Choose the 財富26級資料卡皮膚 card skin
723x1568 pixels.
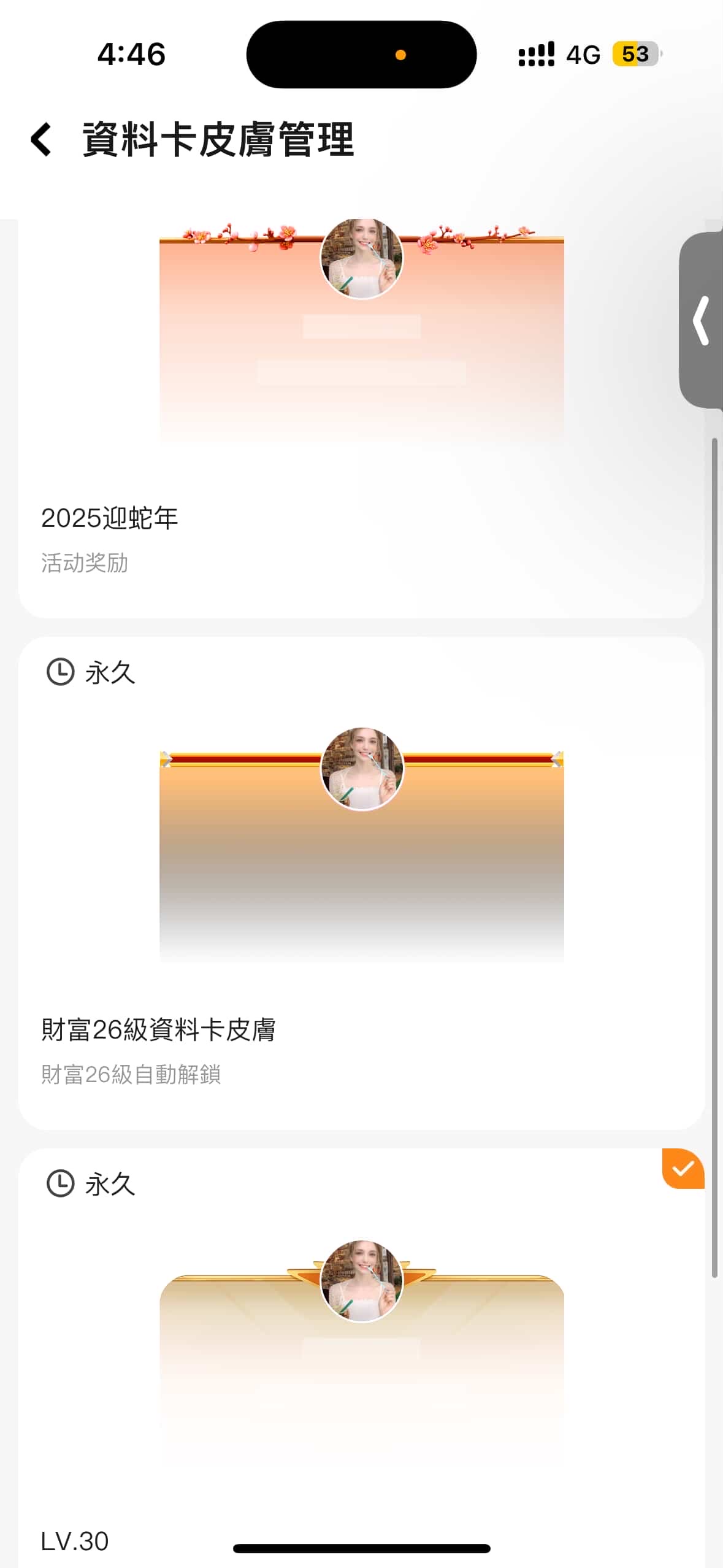(x=361, y=883)
